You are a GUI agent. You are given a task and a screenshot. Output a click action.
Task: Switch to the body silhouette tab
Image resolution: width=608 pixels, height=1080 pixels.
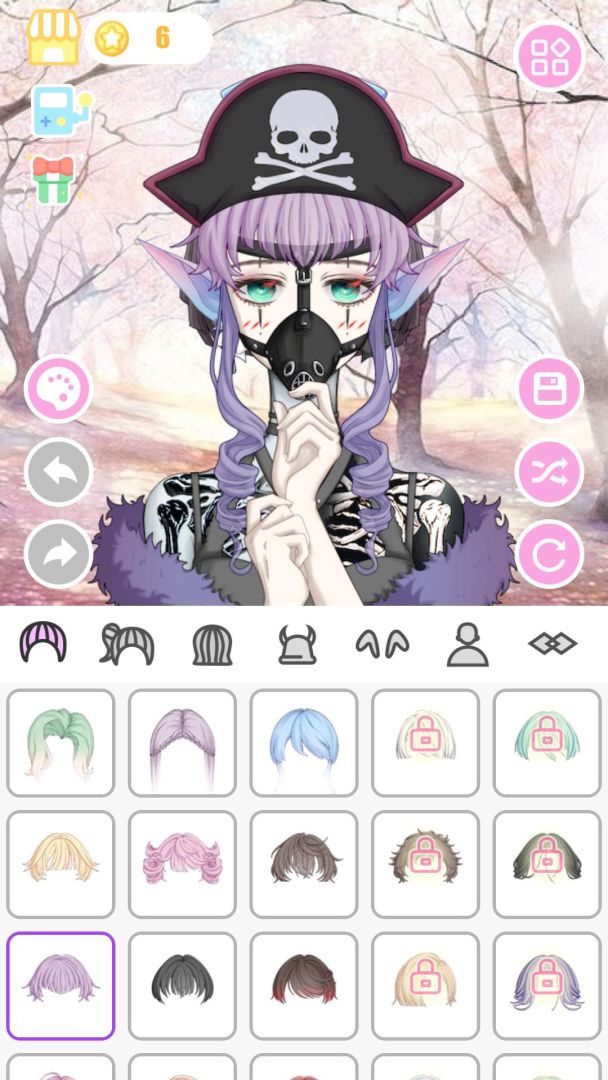click(467, 645)
